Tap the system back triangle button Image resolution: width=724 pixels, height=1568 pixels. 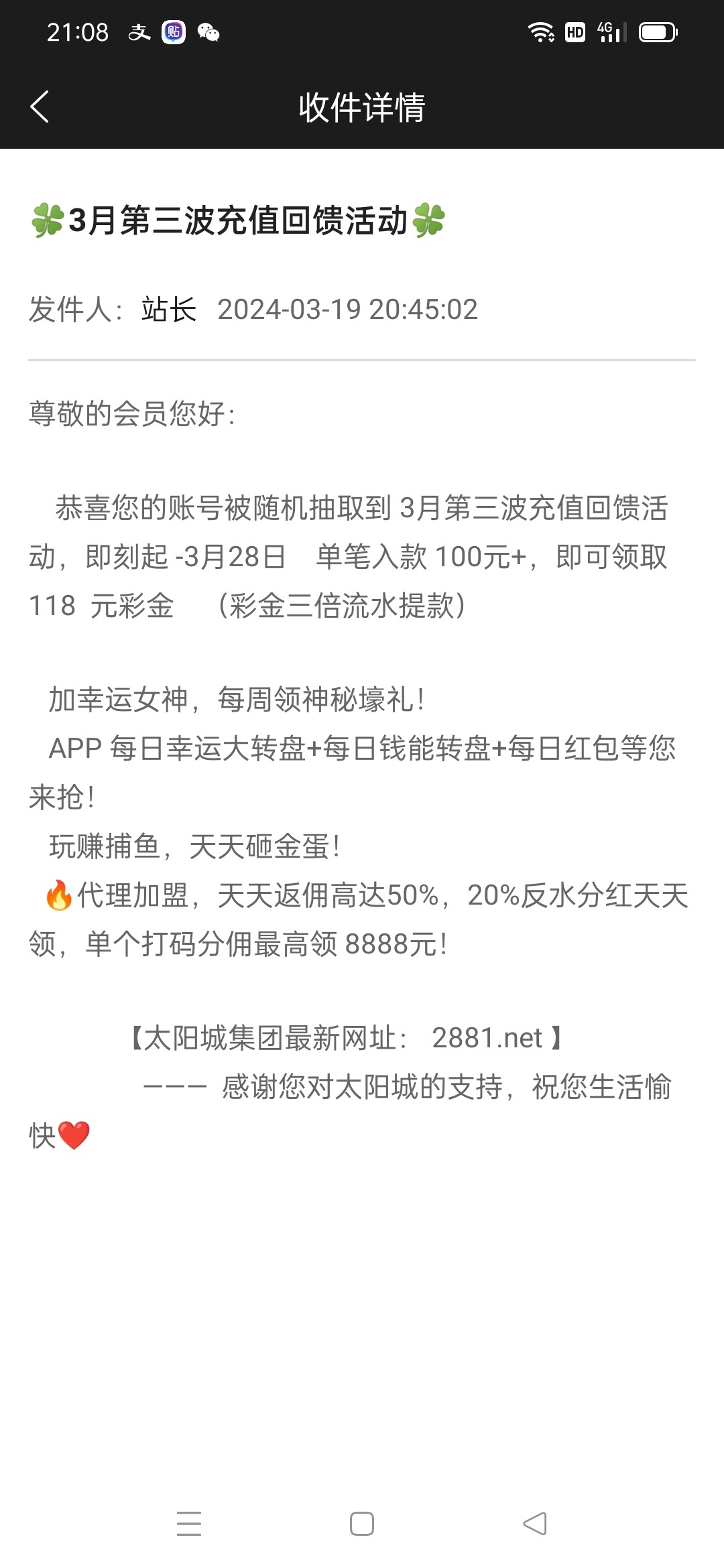(x=535, y=1523)
